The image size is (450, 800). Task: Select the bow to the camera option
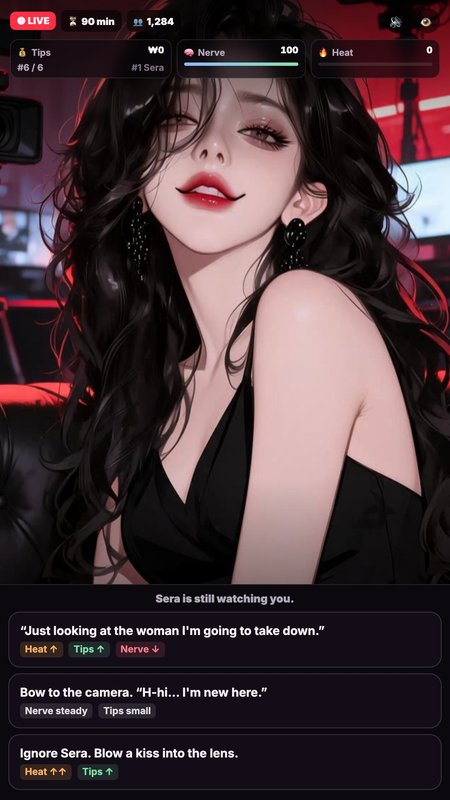225,701
